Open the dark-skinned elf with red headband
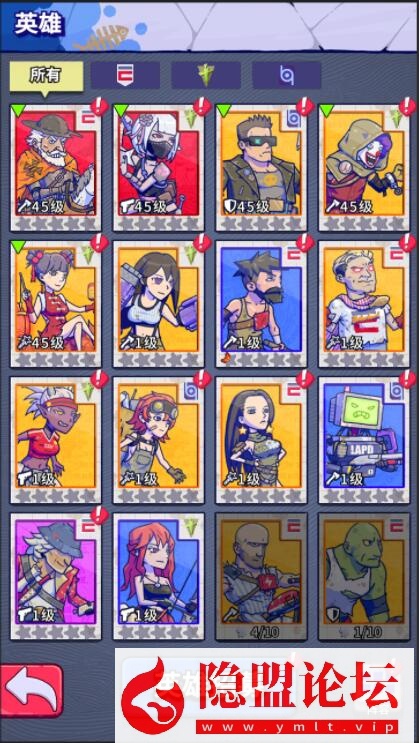Viewport: 419px width, 743px height. [x=55, y=440]
